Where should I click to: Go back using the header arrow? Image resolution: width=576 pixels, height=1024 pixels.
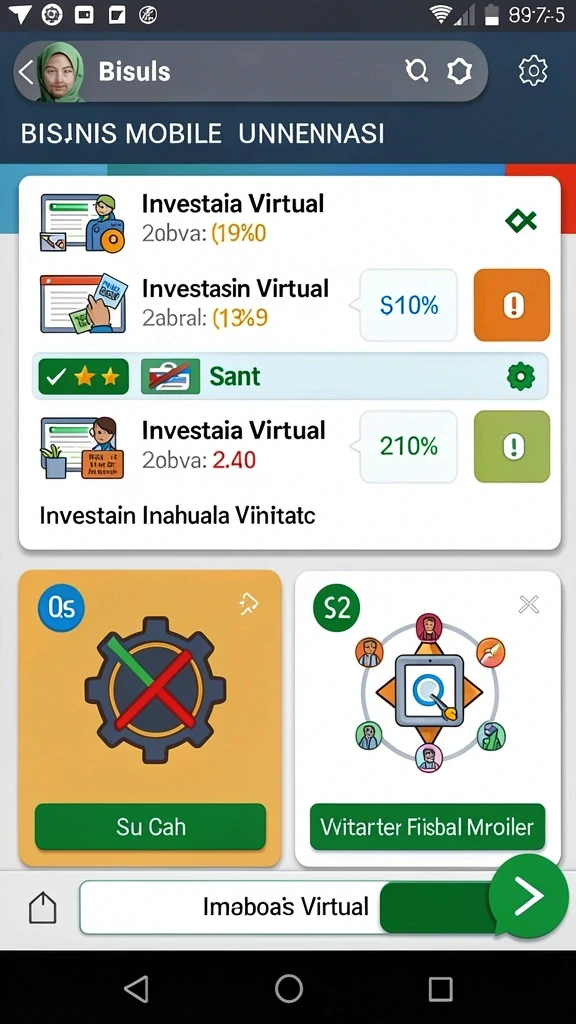[x=25, y=72]
